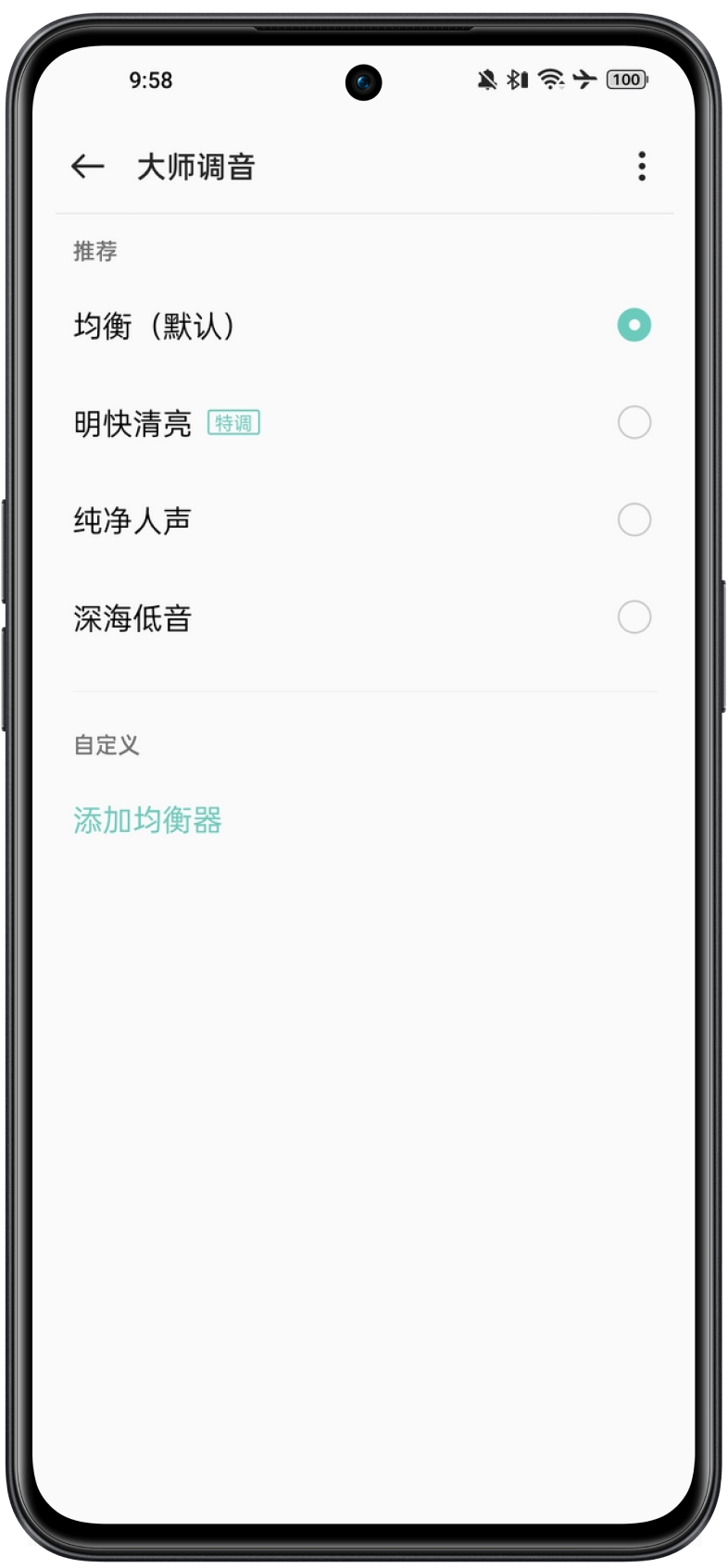Open the three-dot overflow menu

point(641,167)
